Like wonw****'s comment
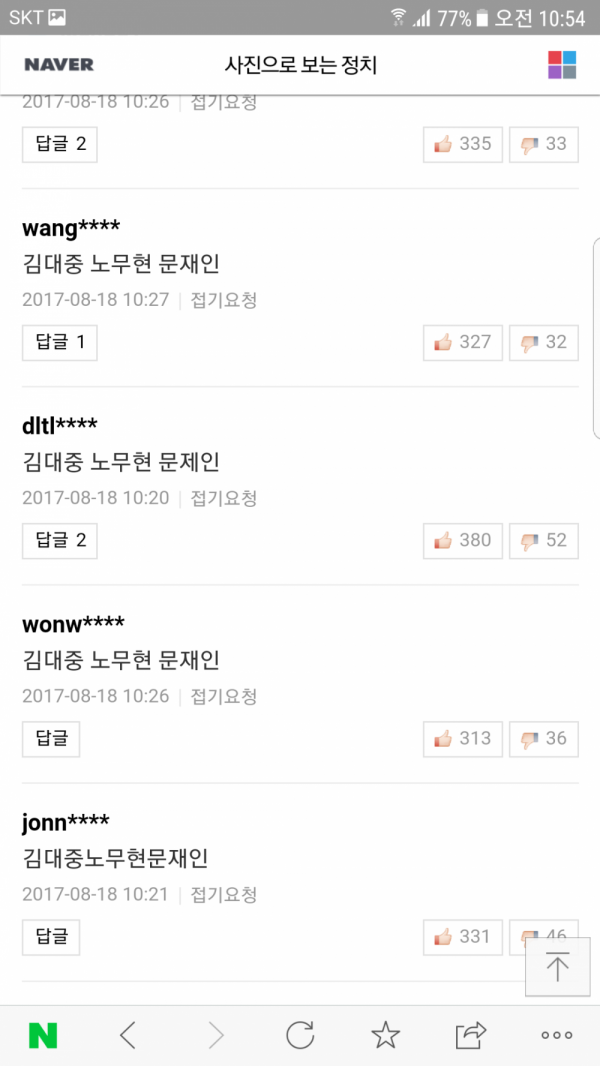This screenshot has width=600, height=1066. click(463, 738)
